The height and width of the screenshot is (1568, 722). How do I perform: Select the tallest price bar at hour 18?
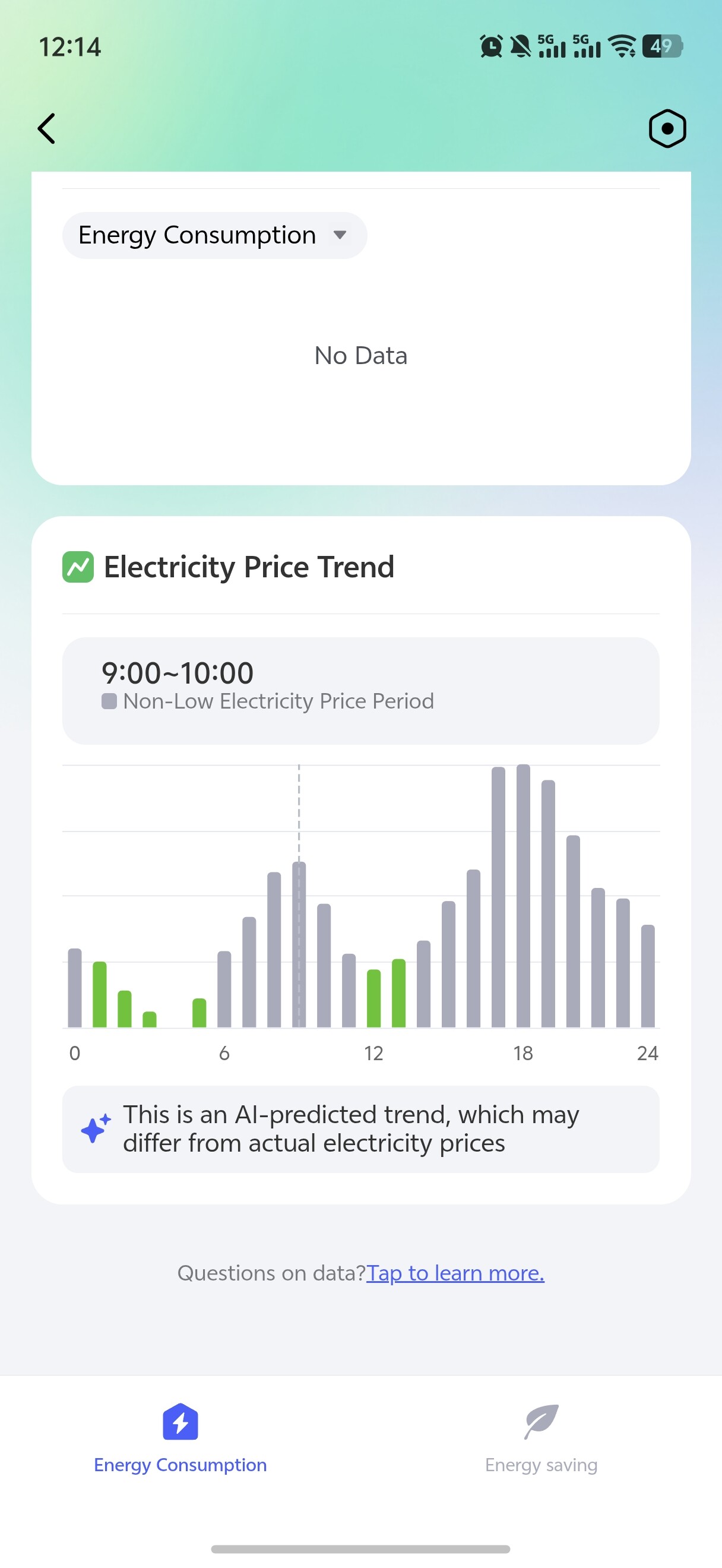[x=523, y=895]
